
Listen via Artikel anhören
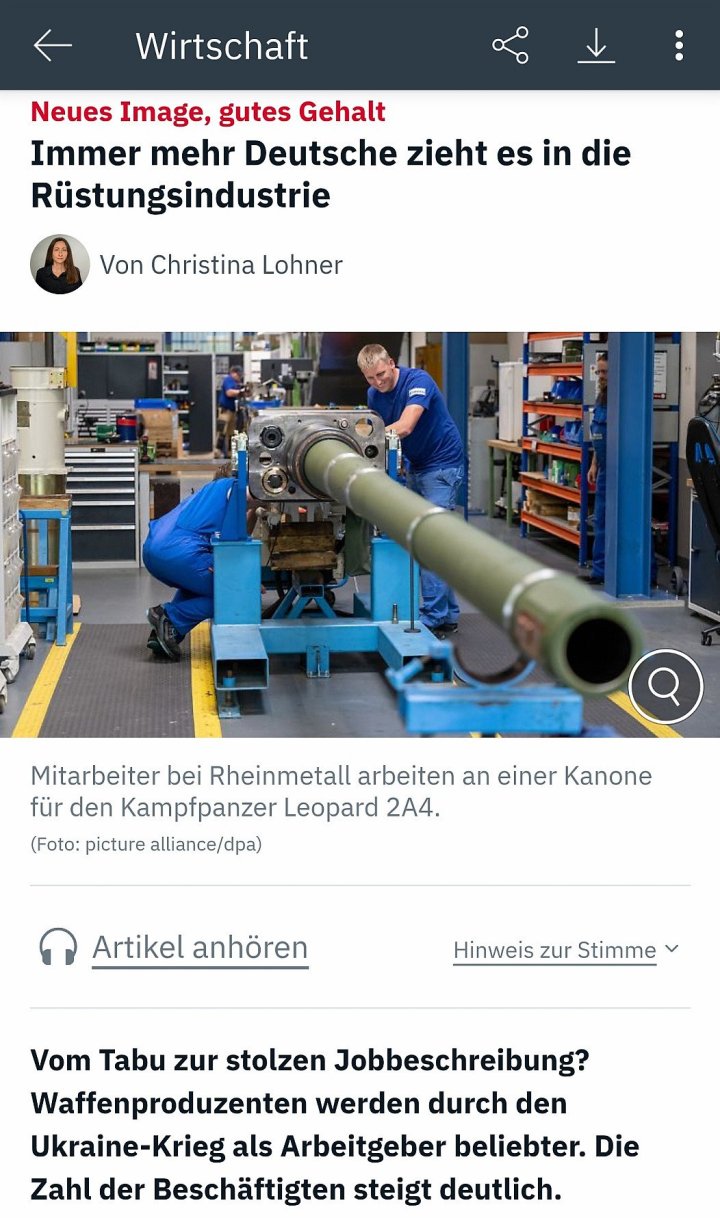click(x=199, y=947)
